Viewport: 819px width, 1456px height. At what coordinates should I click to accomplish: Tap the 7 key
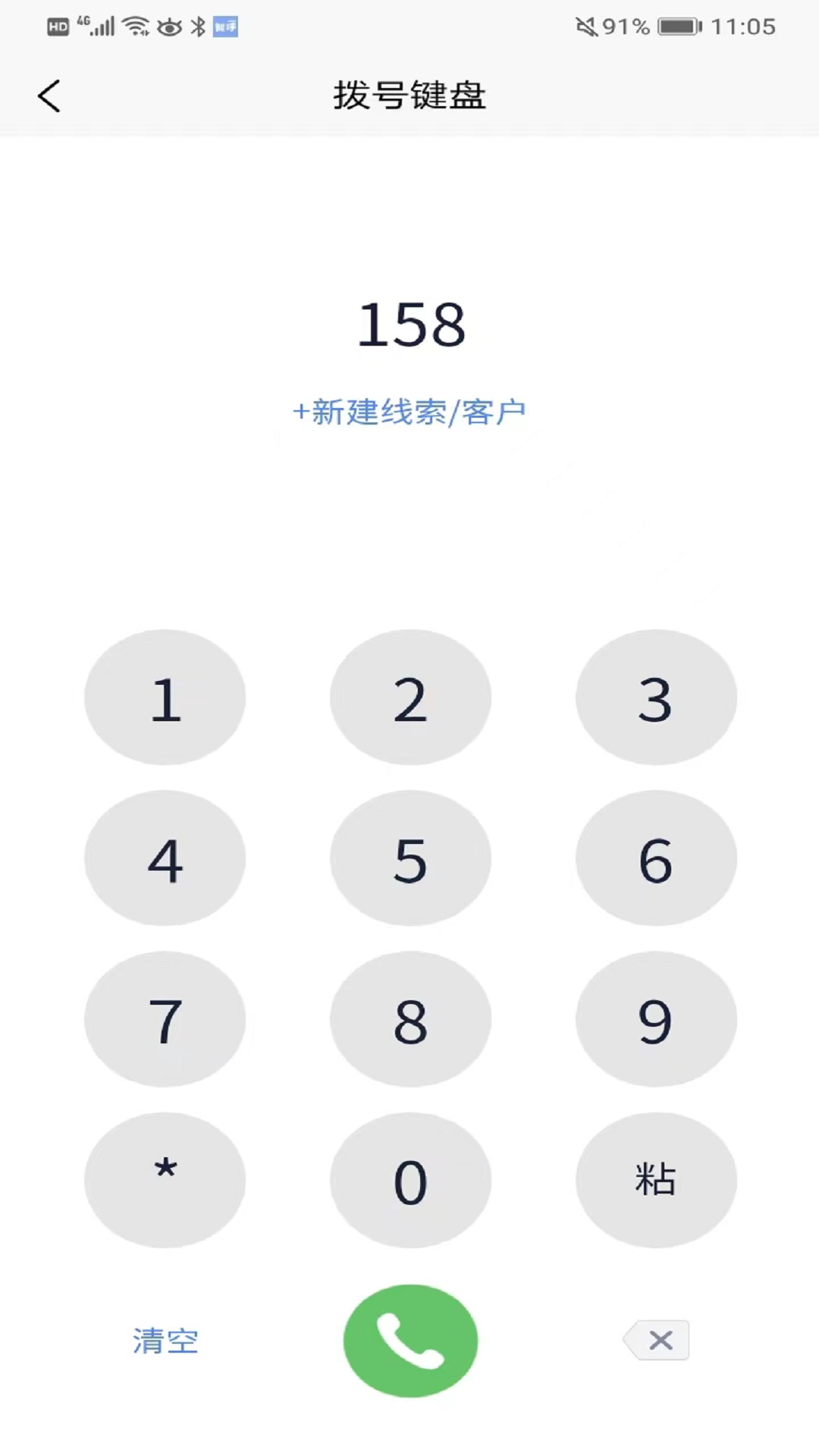point(165,1019)
